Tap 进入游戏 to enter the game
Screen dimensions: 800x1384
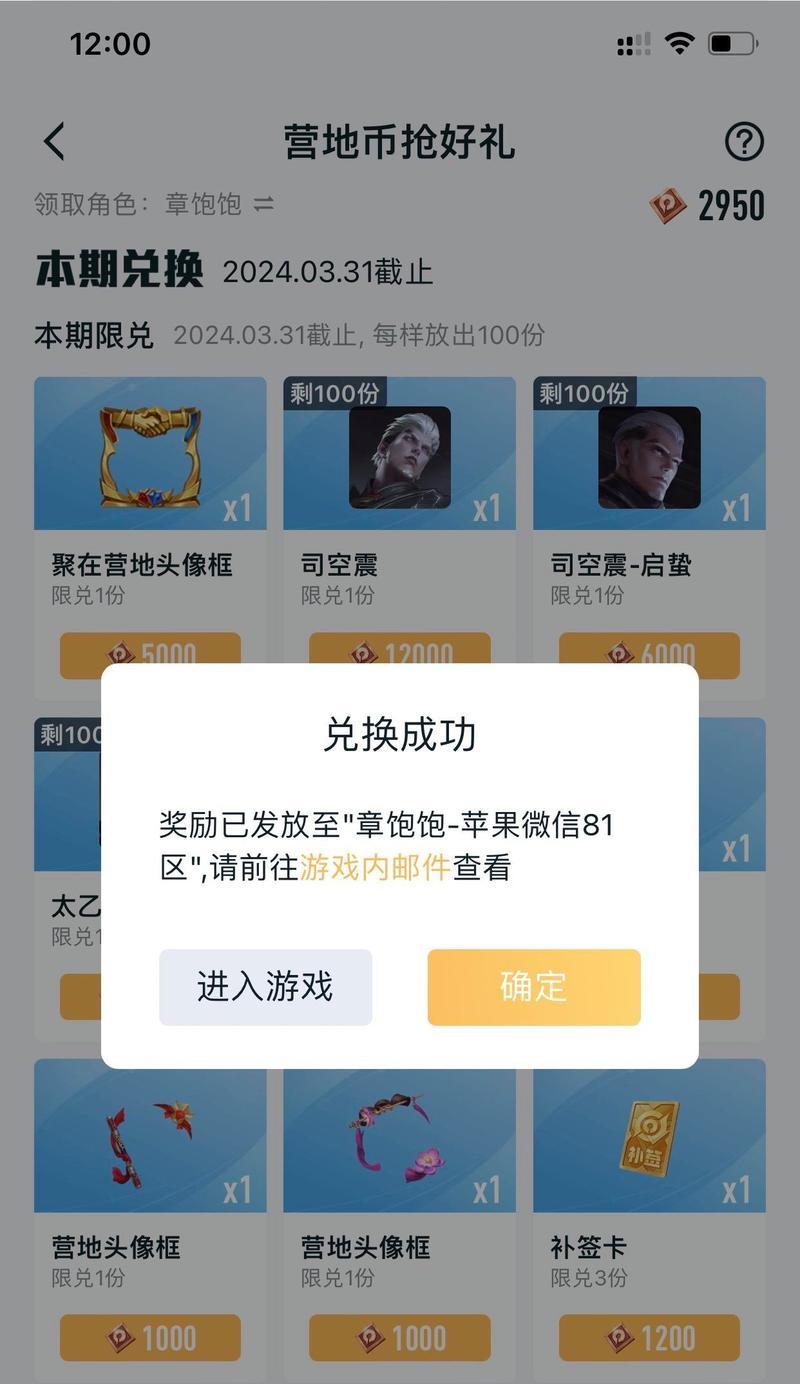(x=265, y=987)
